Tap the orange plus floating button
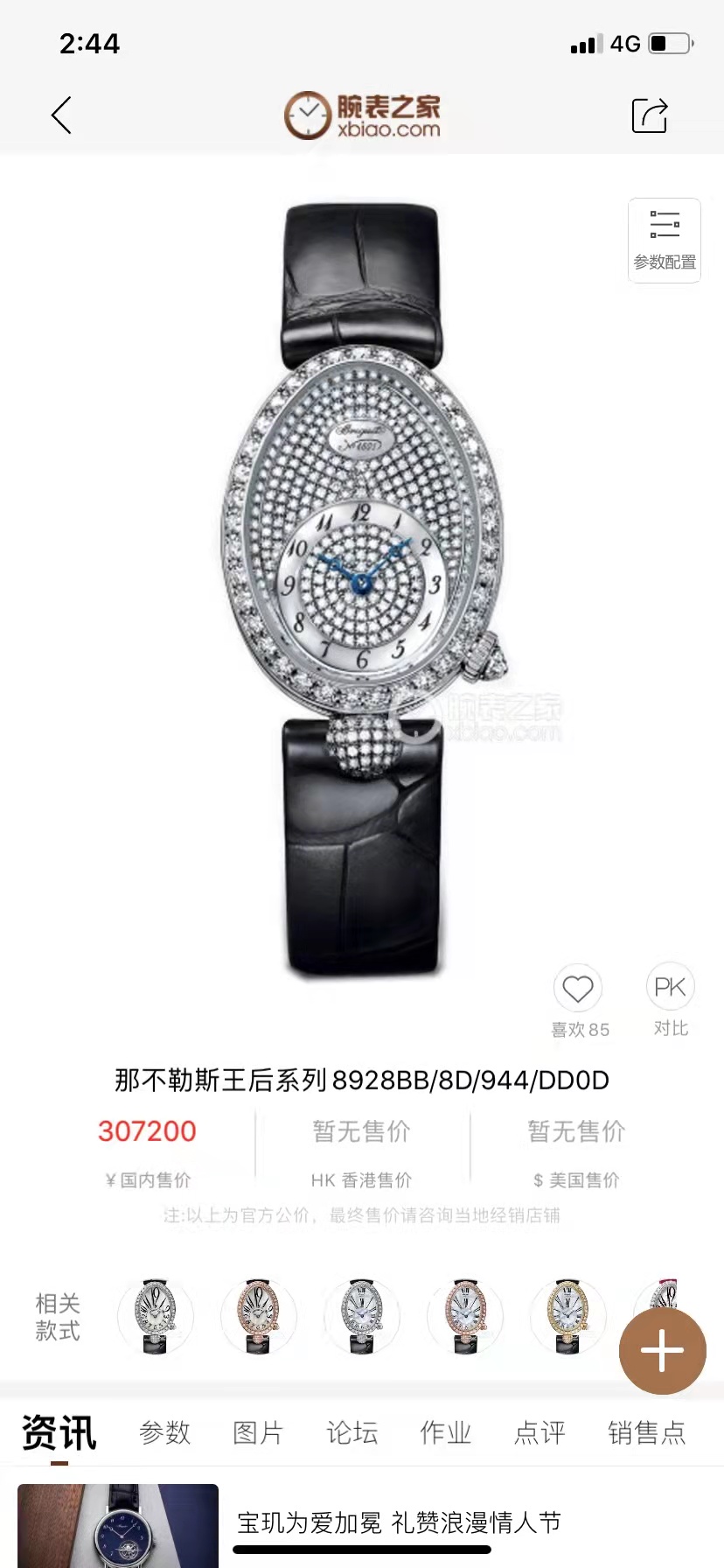Screen dimensions: 724x1568 (x=662, y=1351)
